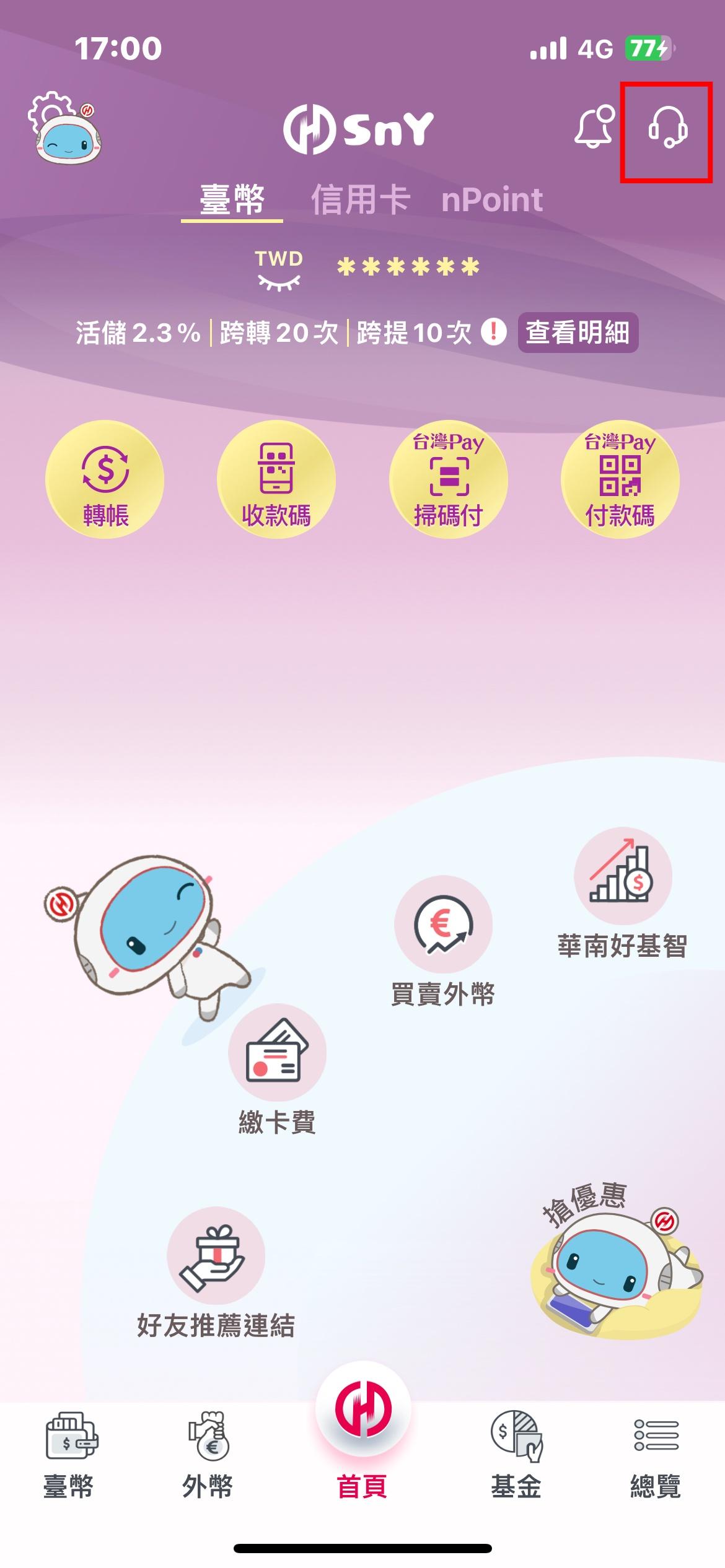Tap the red exclamation info icon
Viewport: 725px width, 1568px height.
(494, 332)
